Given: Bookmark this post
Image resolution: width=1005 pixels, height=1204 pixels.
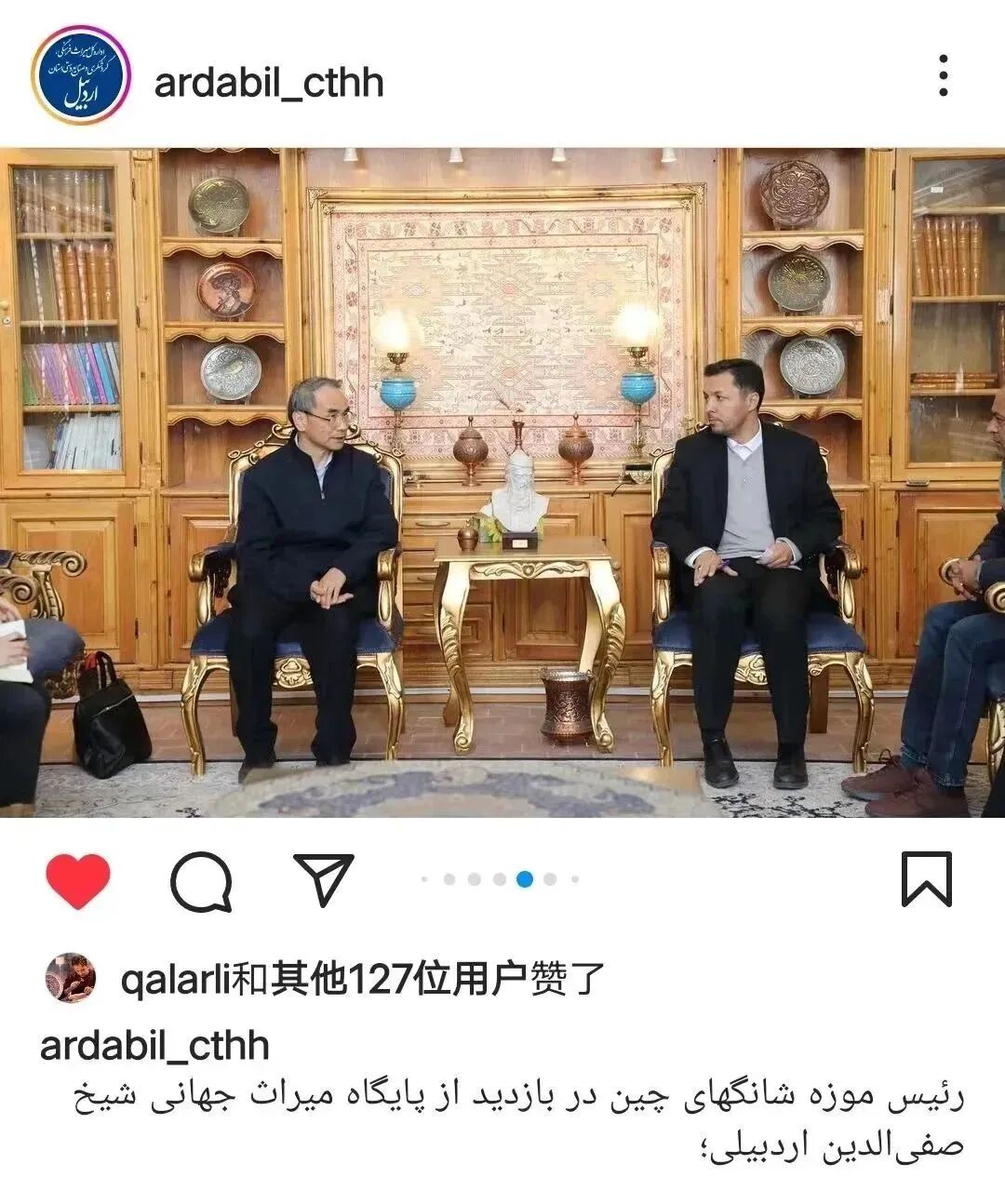Looking at the screenshot, I should point(927,879).
